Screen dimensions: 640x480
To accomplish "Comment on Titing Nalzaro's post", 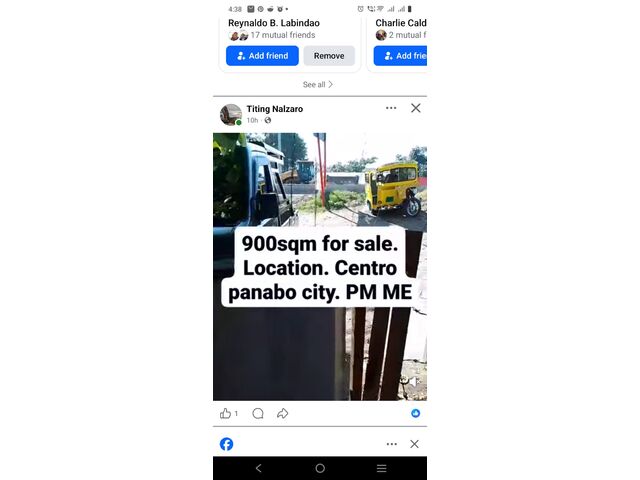I will pos(258,413).
